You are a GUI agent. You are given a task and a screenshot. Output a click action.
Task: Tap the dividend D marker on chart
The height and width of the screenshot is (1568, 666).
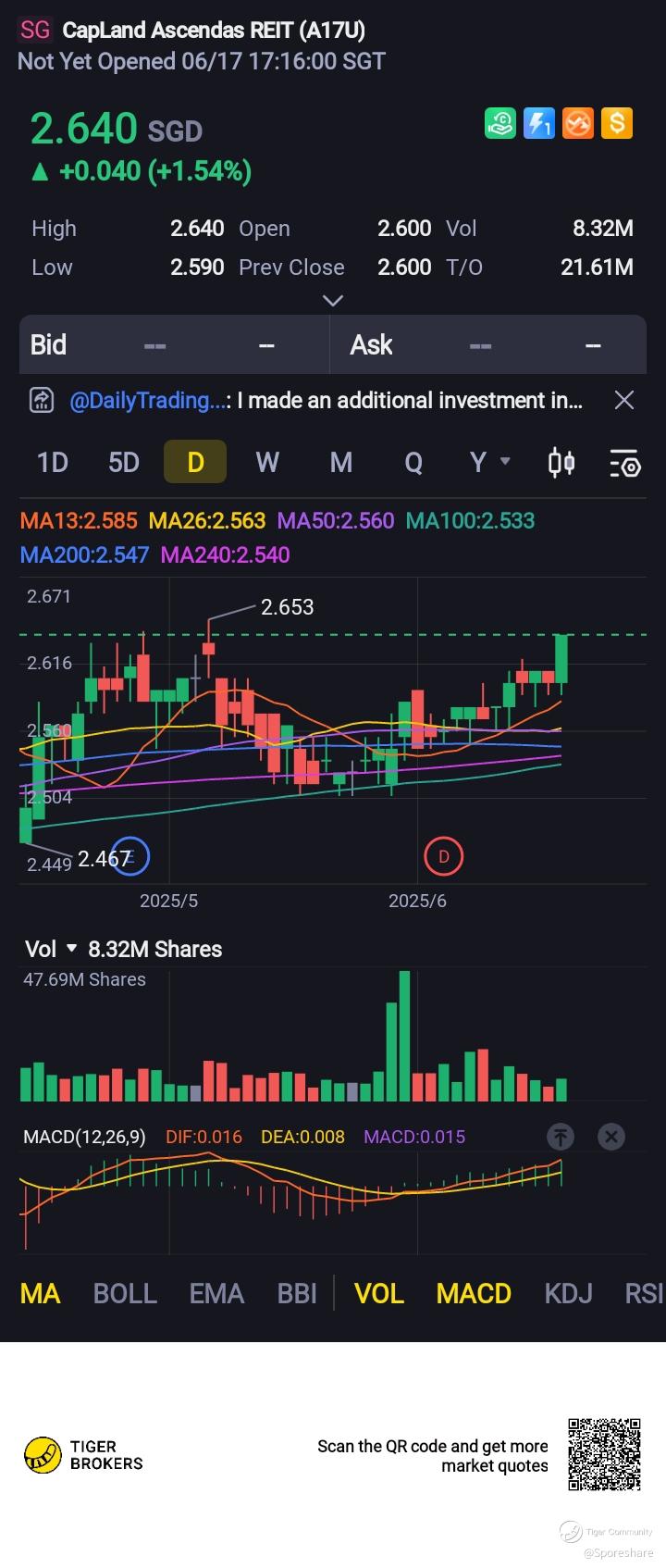443,856
